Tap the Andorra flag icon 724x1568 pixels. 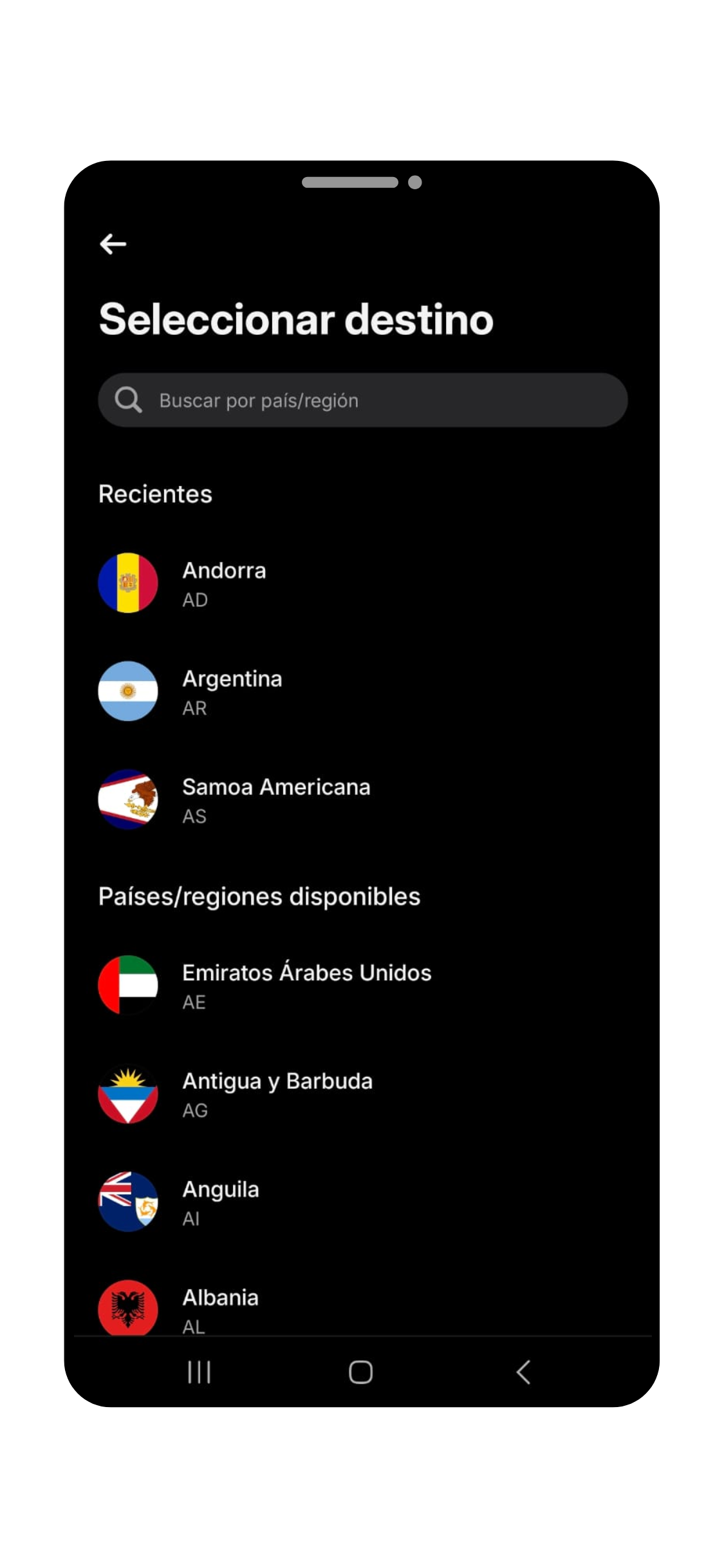tap(128, 581)
